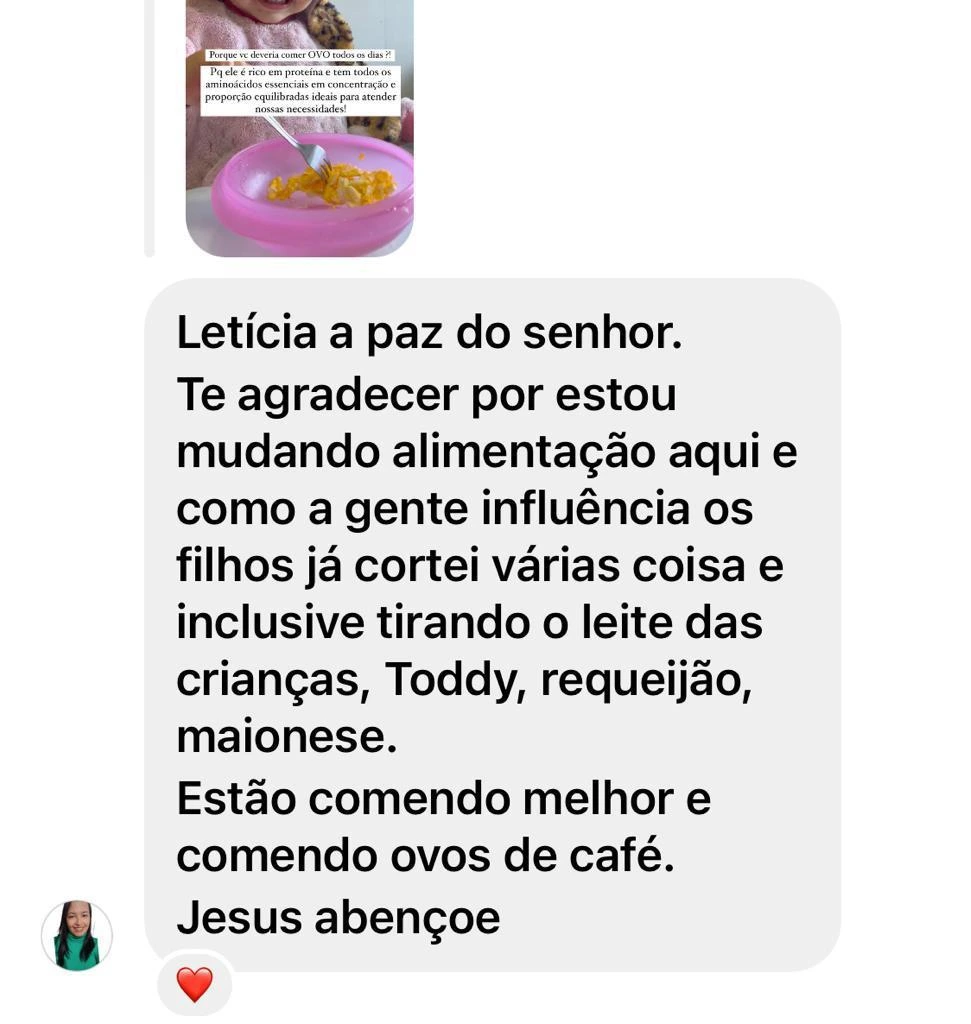The height and width of the screenshot is (1024, 971).
Task: Tap the heart reaction under the message
Action: 194,985
